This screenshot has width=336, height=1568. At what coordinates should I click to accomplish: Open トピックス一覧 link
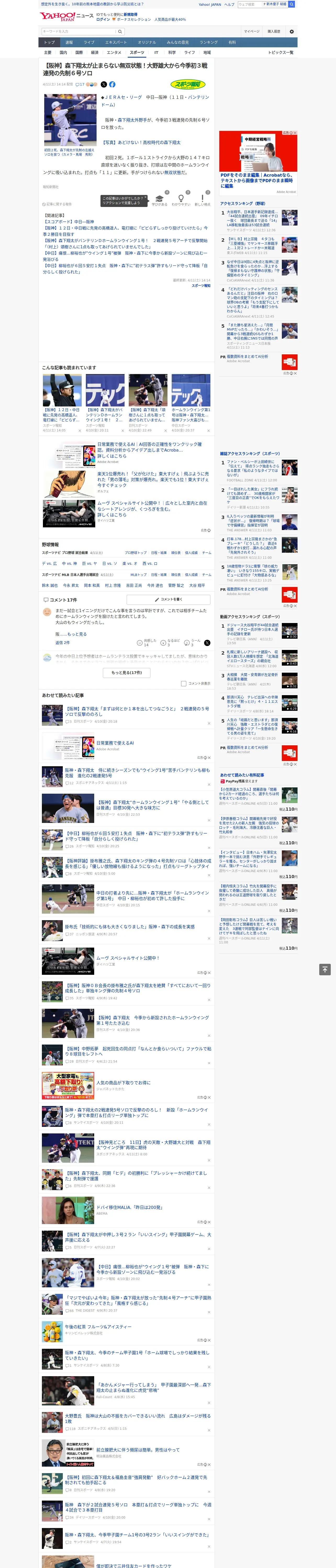(x=281, y=52)
